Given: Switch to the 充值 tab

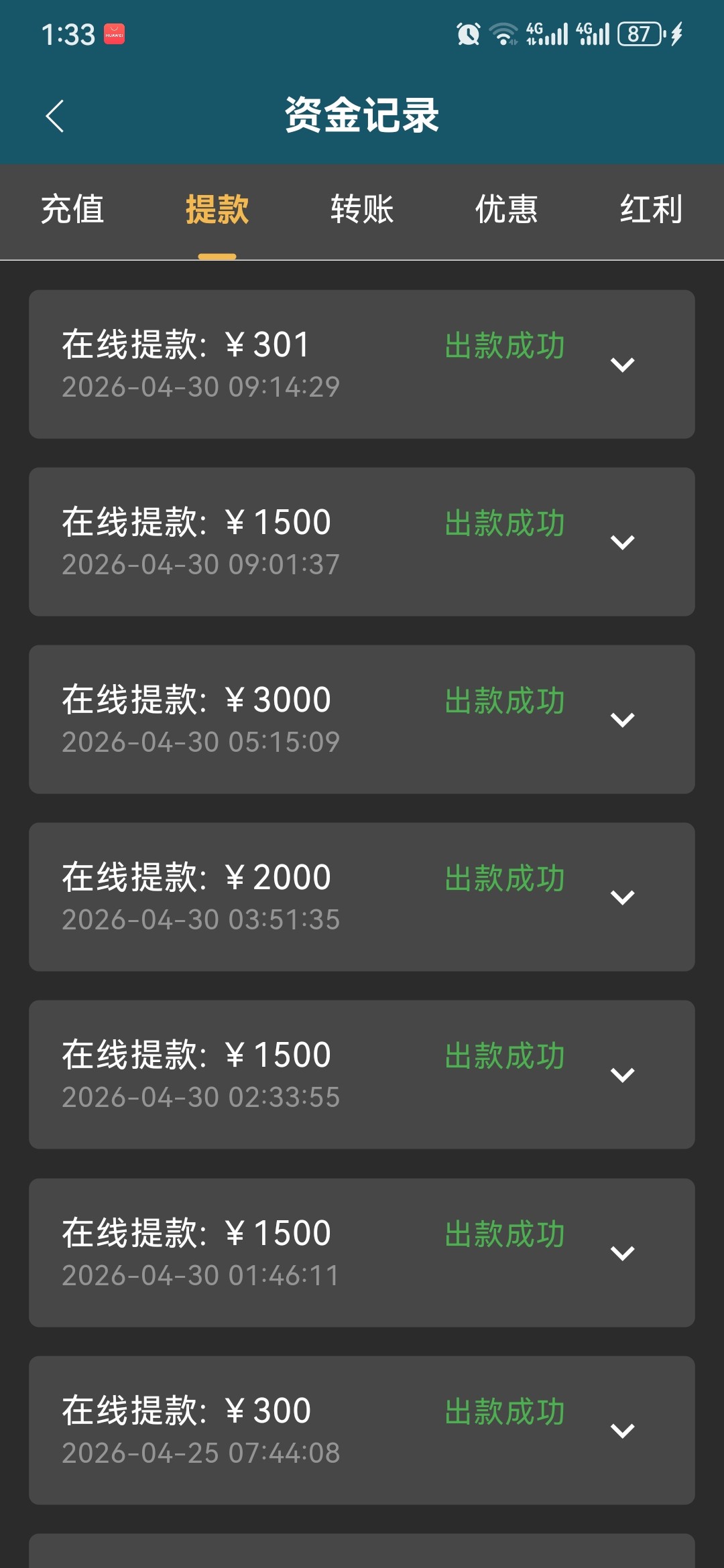Looking at the screenshot, I should (72, 210).
